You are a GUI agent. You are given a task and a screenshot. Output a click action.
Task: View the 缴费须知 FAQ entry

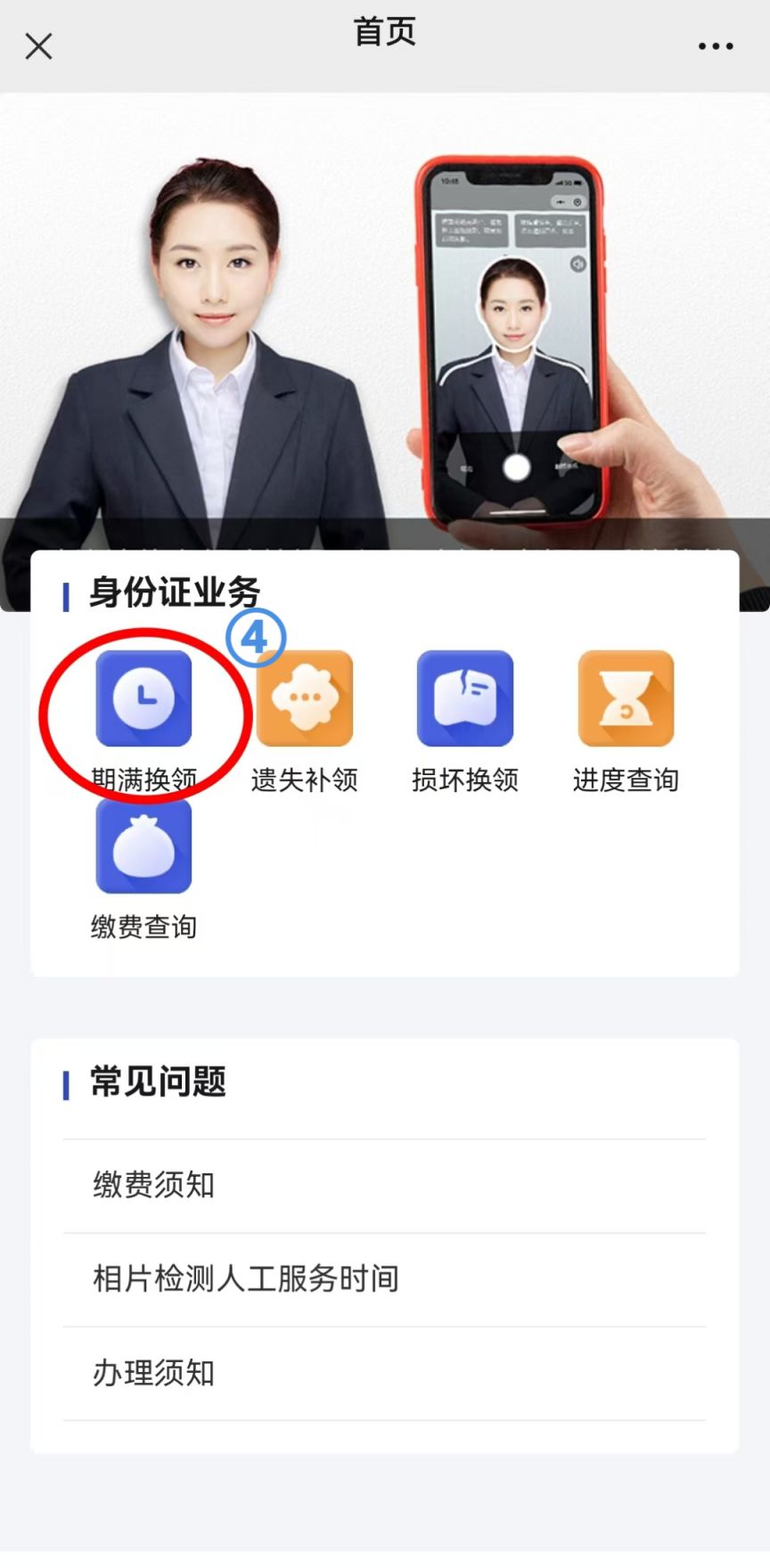(384, 1186)
